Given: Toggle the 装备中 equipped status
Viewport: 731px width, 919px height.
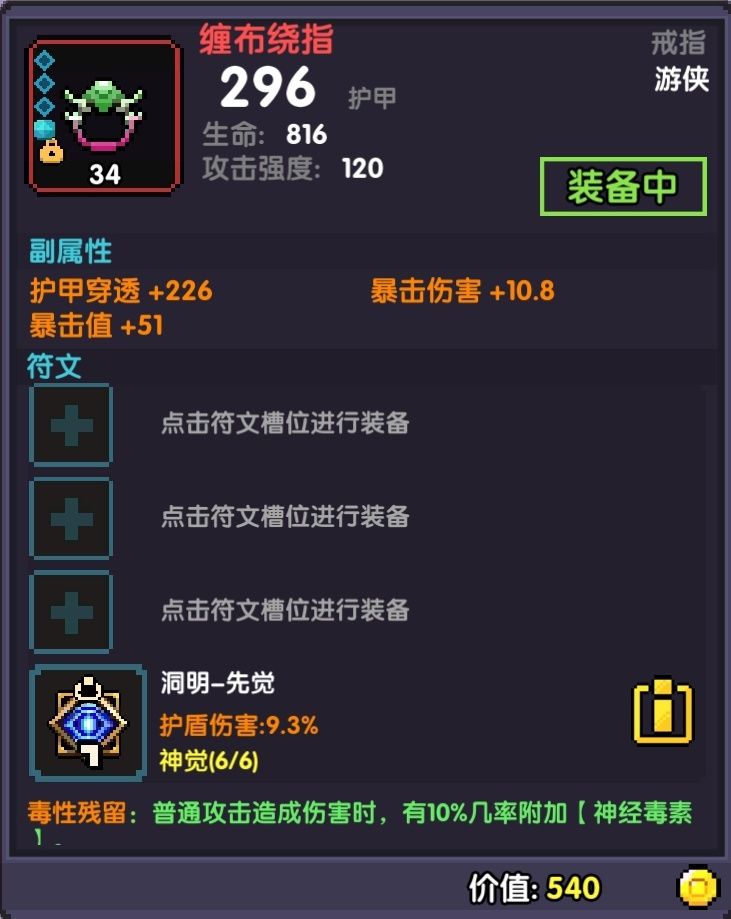Looking at the screenshot, I should pyautogui.click(x=623, y=183).
